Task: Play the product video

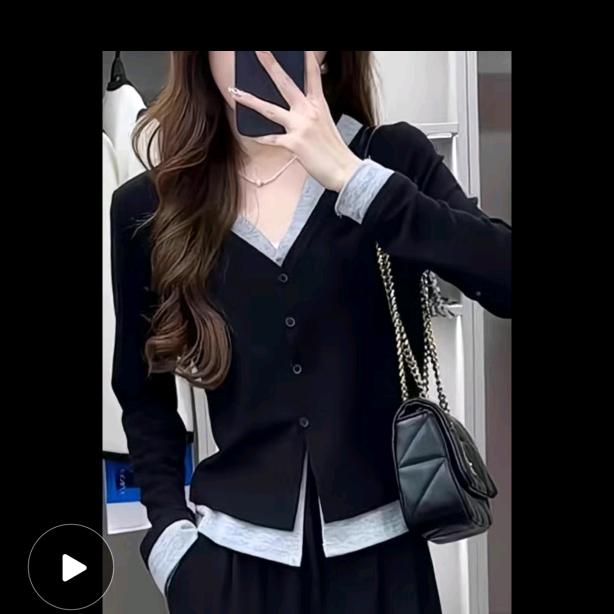Action: click(x=71, y=567)
